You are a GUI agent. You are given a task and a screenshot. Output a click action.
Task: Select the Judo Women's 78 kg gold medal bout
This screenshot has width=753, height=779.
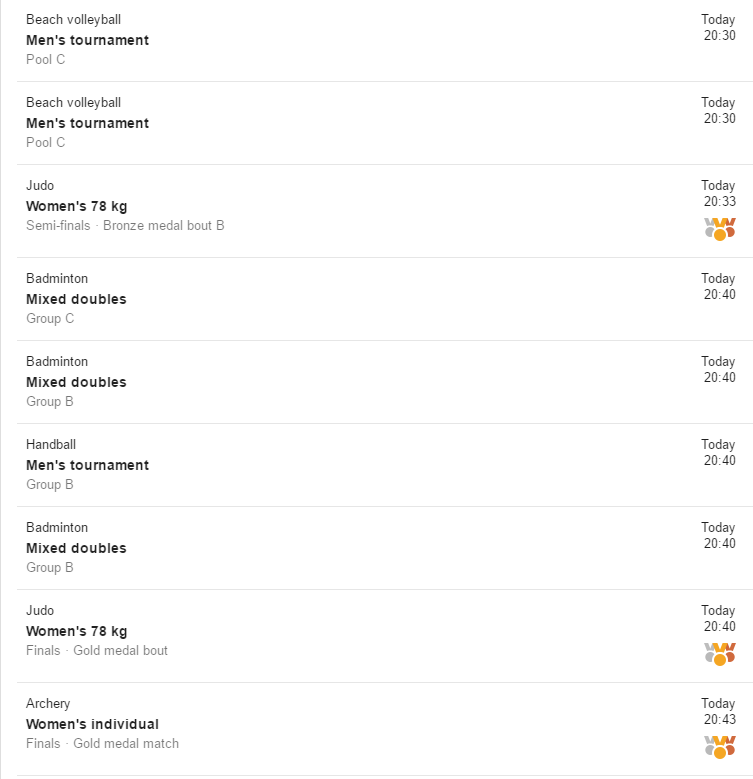(x=77, y=631)
